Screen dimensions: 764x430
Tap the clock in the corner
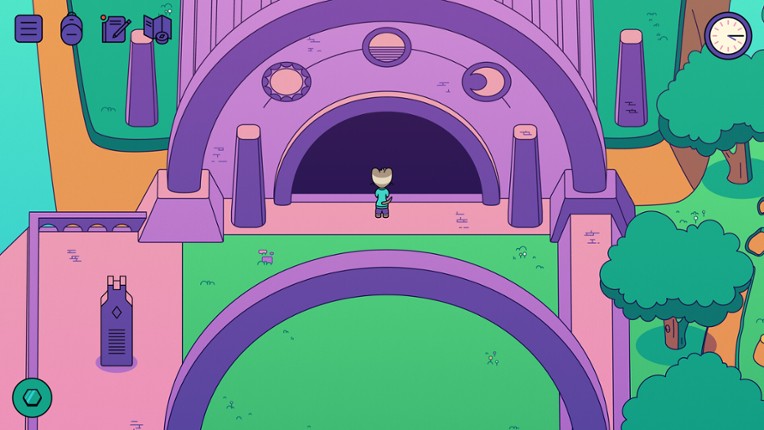click(x=728, y=36)
